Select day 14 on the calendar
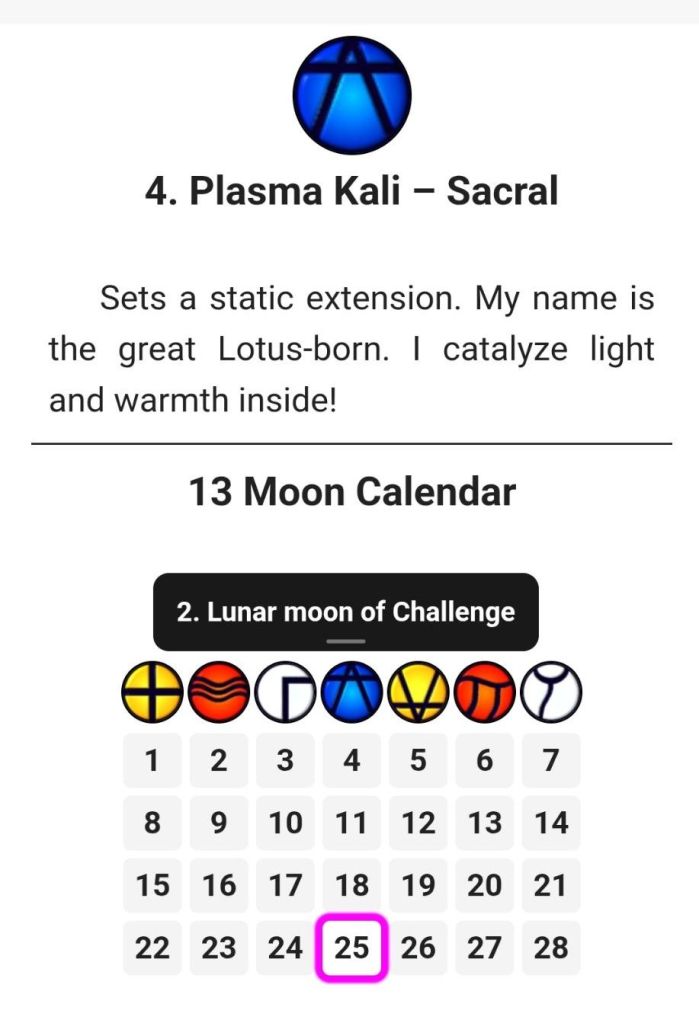 click(x=551, y=823)
